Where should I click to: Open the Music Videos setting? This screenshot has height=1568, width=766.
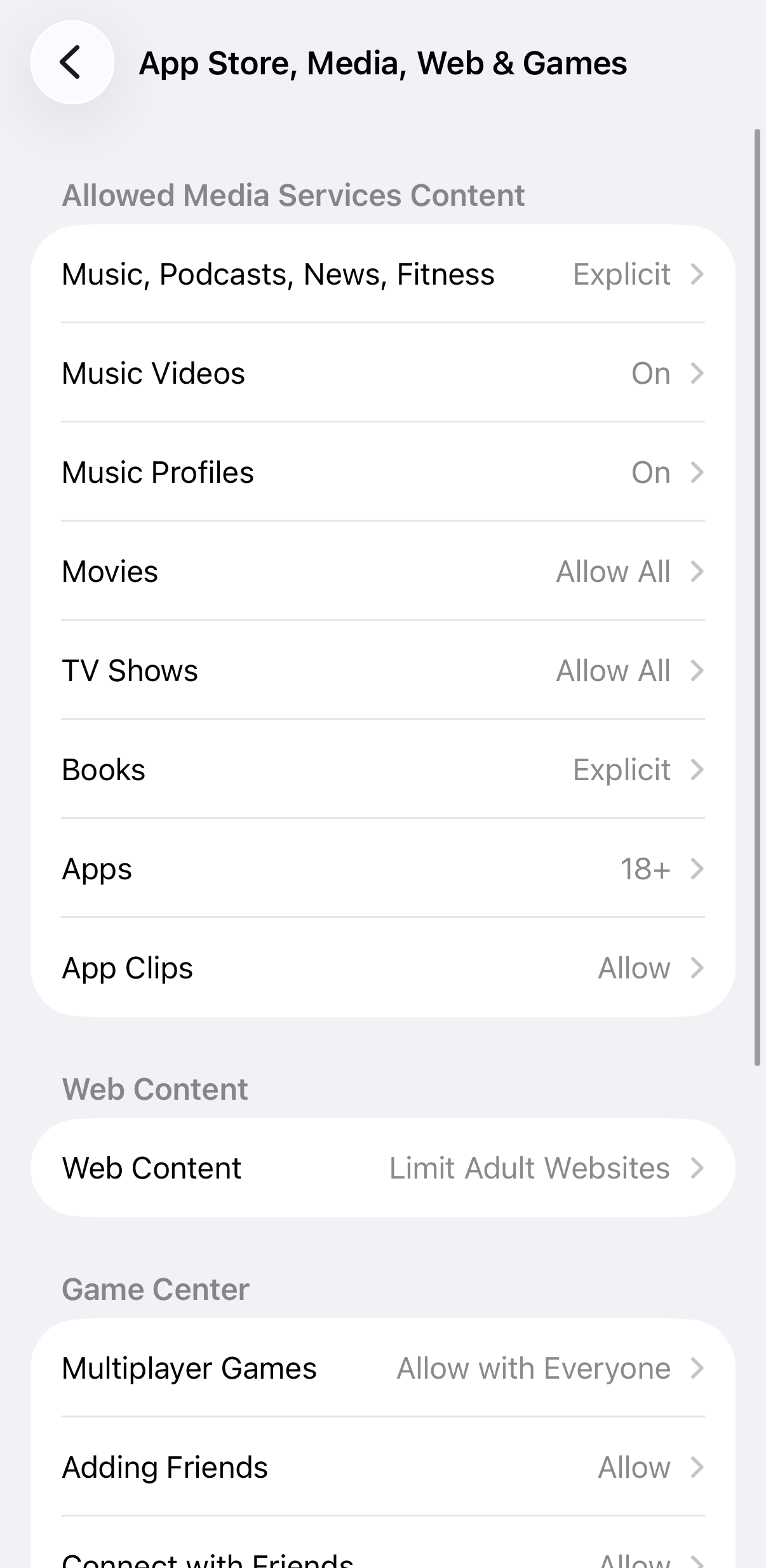(x=382, y=374)
